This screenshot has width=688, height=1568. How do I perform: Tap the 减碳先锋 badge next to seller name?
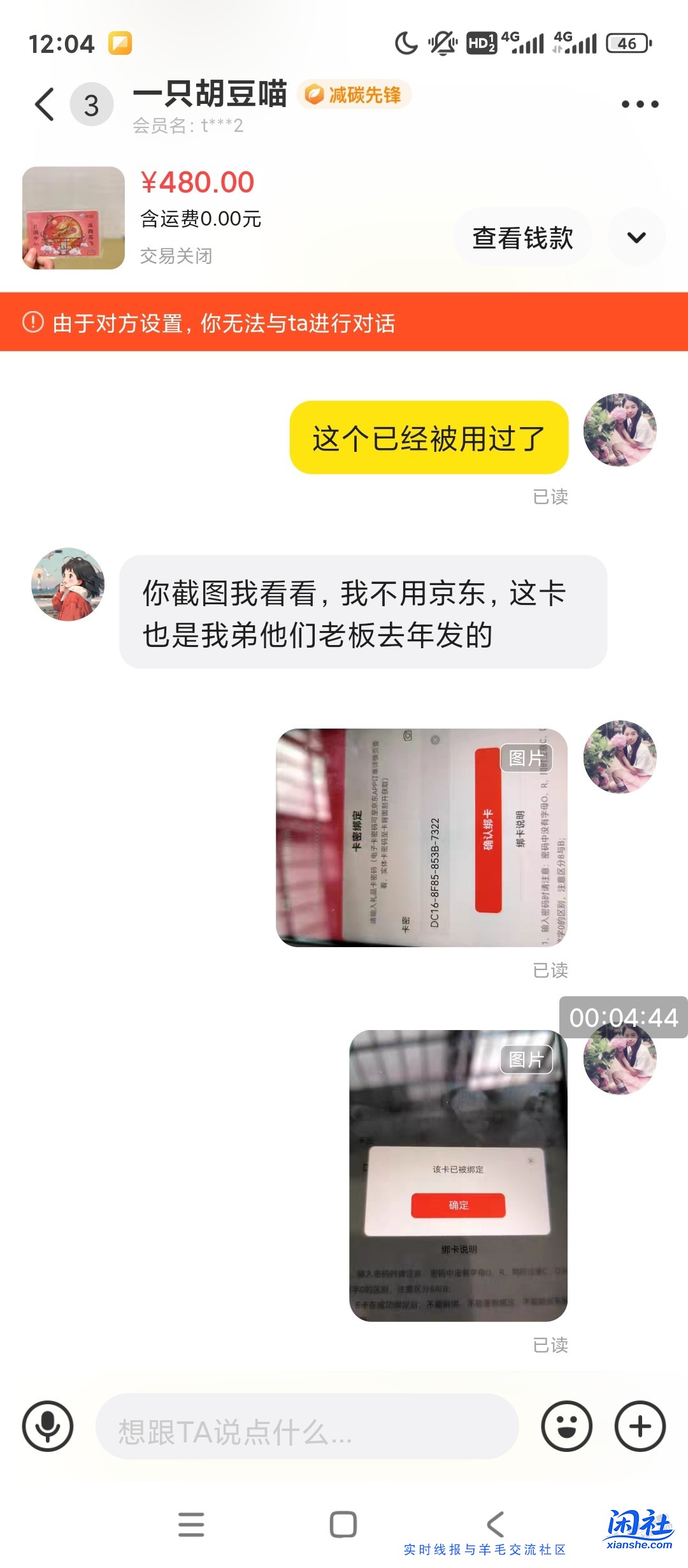pos(357,93)
